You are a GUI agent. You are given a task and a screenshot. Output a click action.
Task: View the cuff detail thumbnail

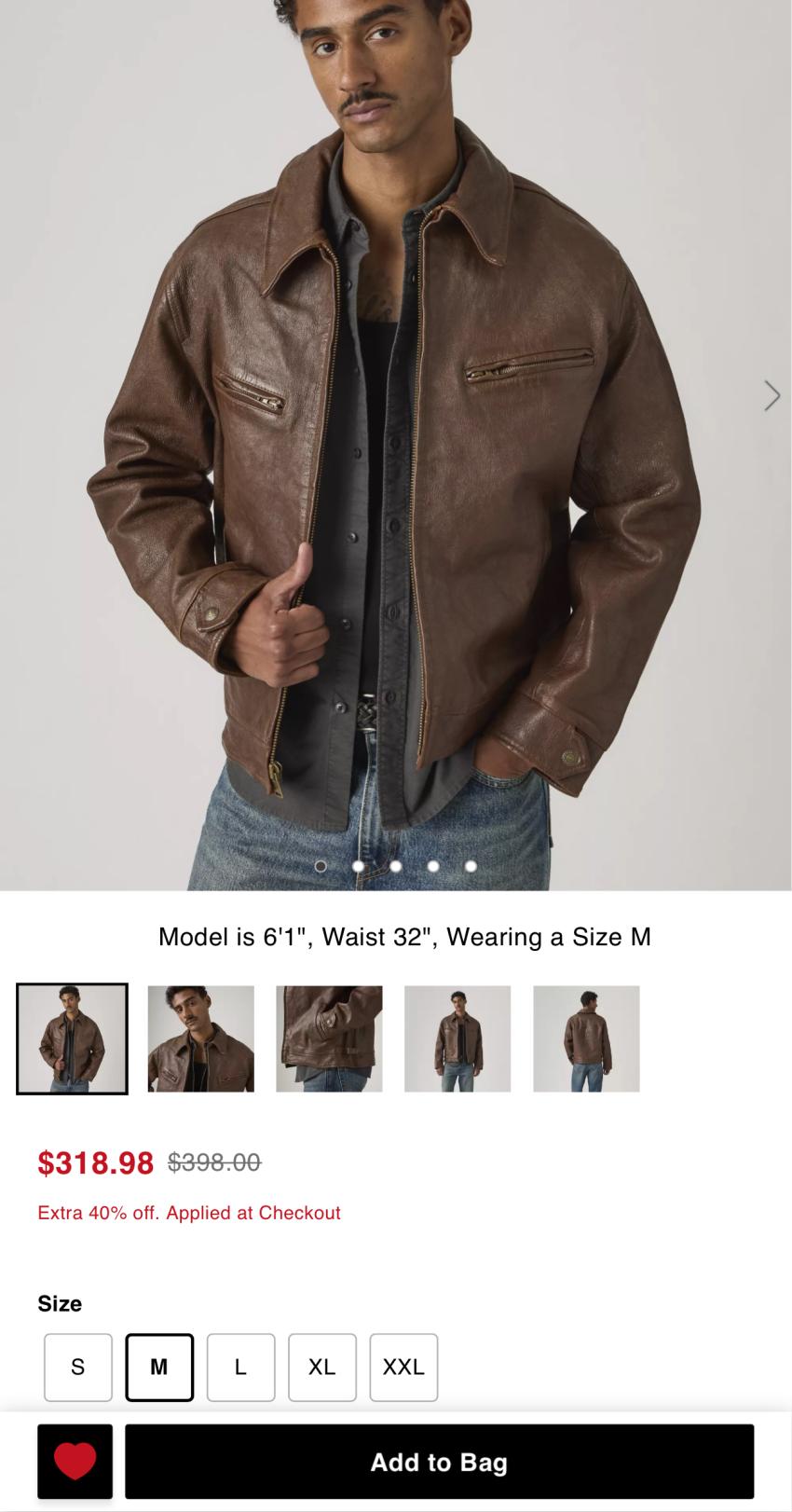pyautogui.click(x=329, y=1038)
